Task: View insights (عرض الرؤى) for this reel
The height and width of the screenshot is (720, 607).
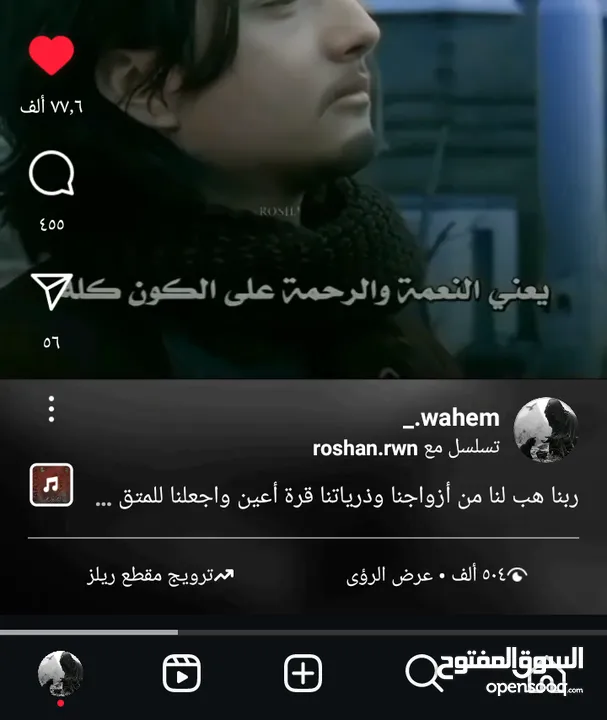Action: [437, 575]
